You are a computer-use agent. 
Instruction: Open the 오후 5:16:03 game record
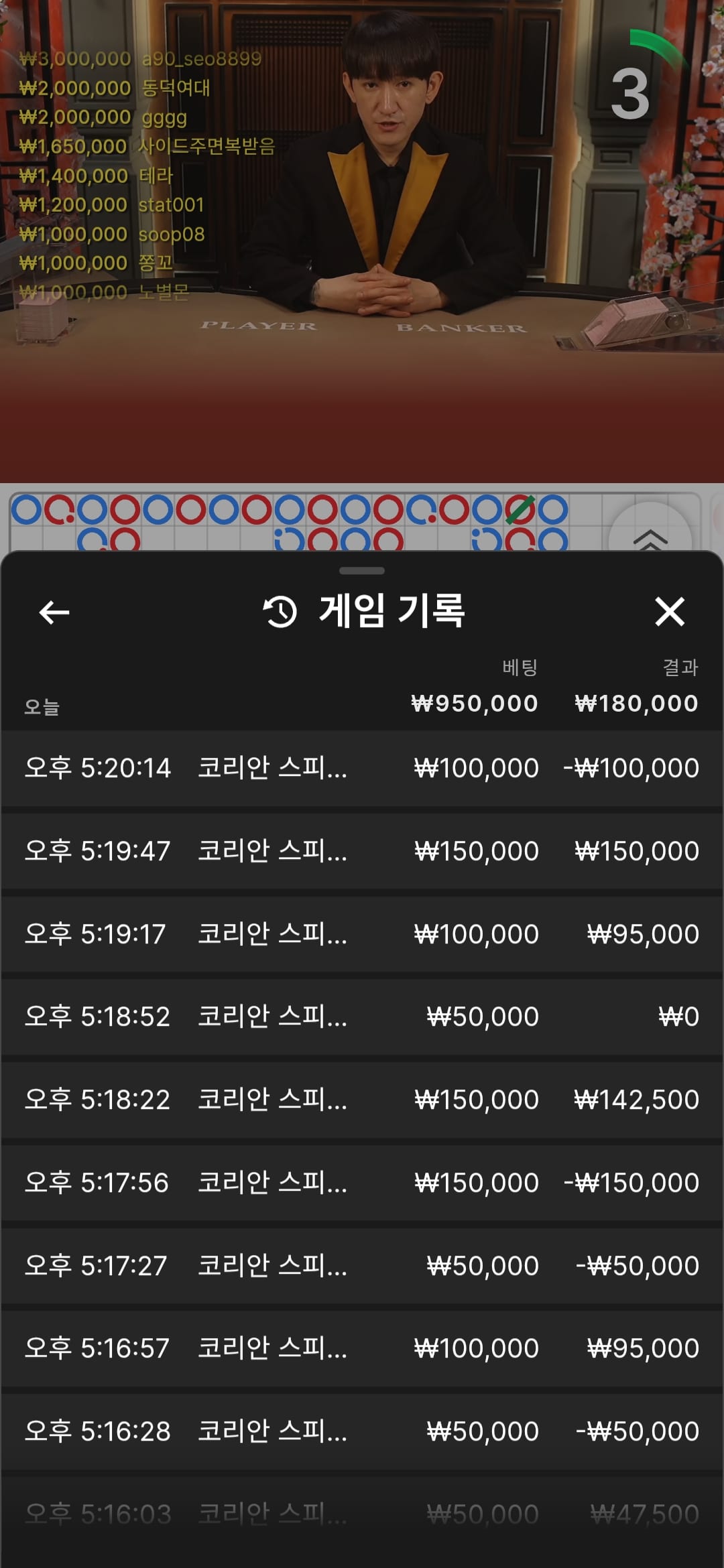click(362, 1514)
